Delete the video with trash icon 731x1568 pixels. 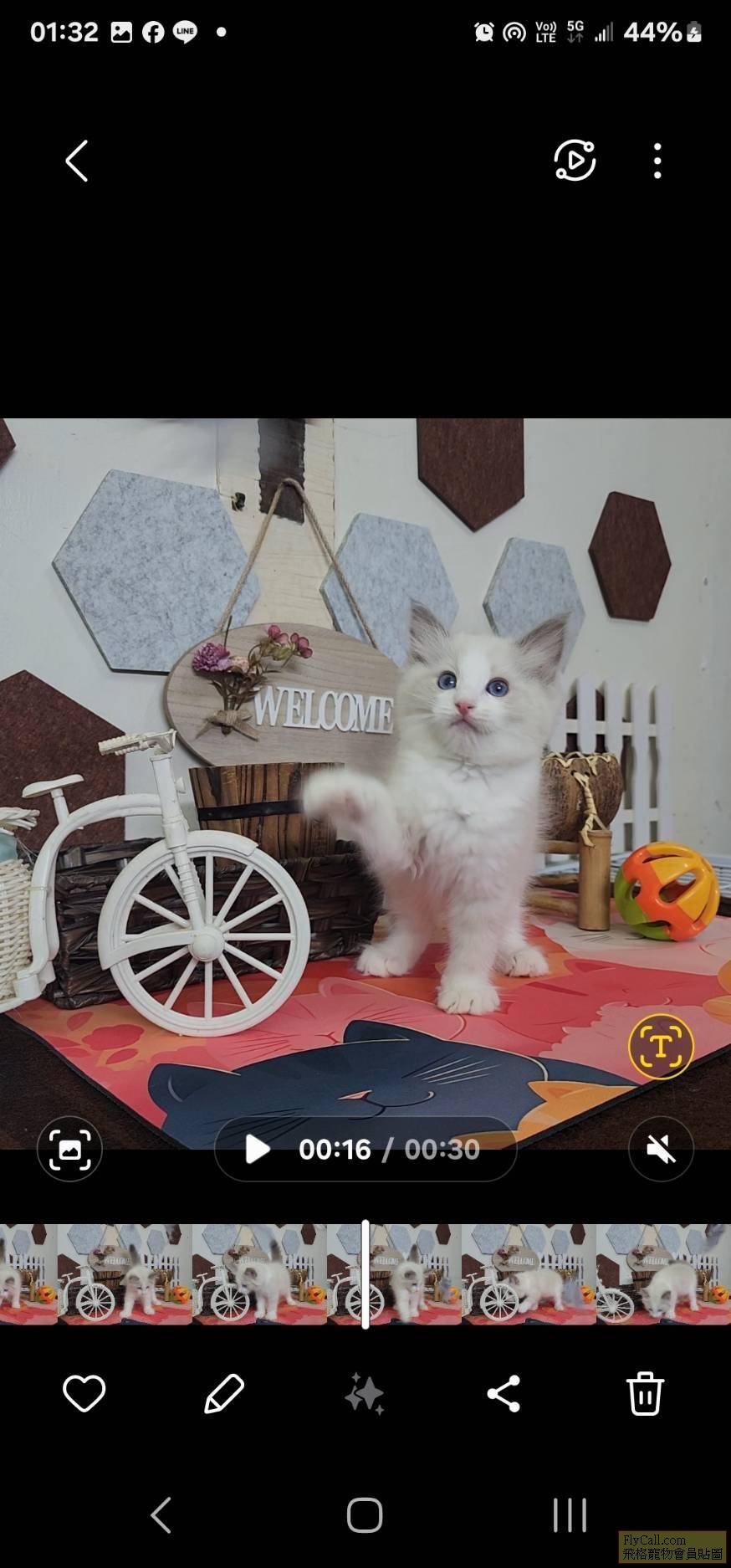pyautogui.click(x=645, y=1393)
